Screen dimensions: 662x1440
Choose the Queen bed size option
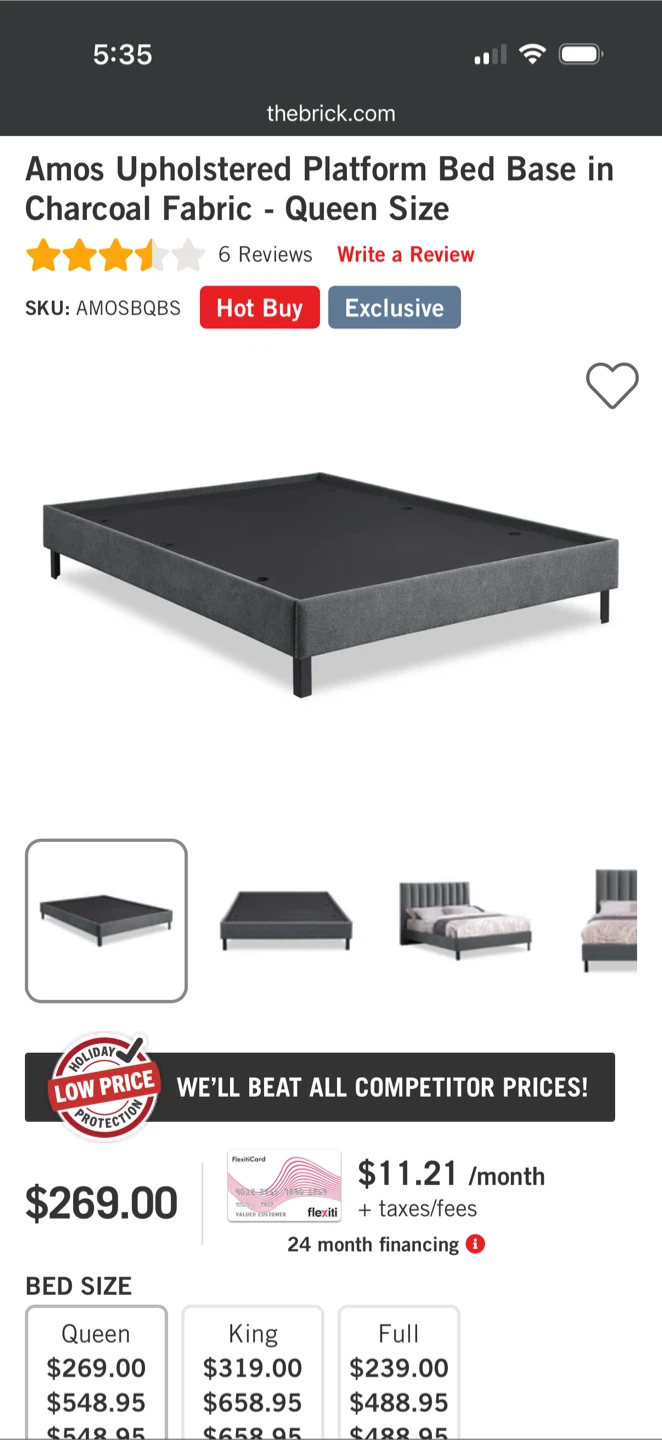96,1368
